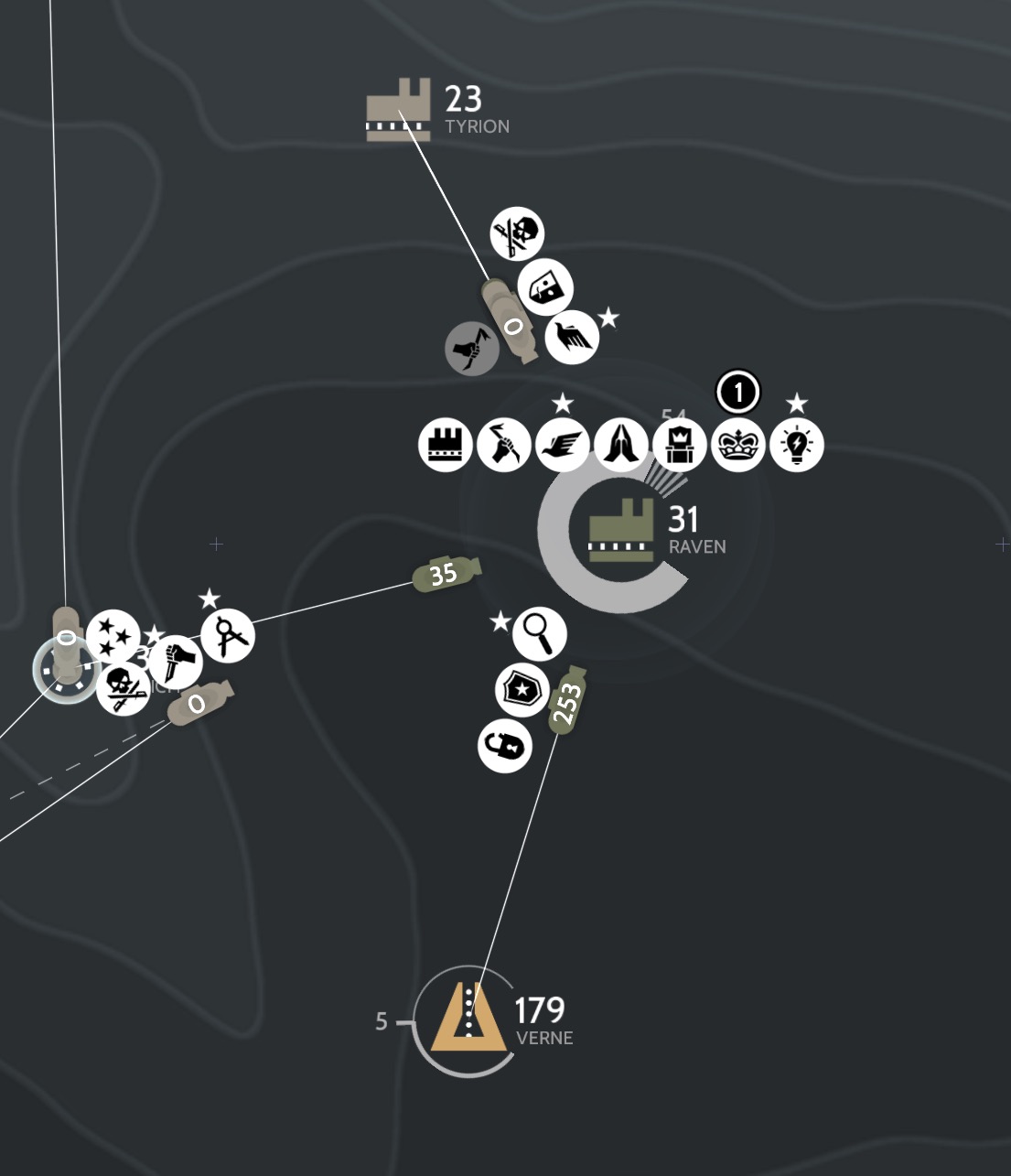Viewport: 1011px width, 1176px height.
Task: Tap the praying hands skill icon
Action: [x=621, y=446]
